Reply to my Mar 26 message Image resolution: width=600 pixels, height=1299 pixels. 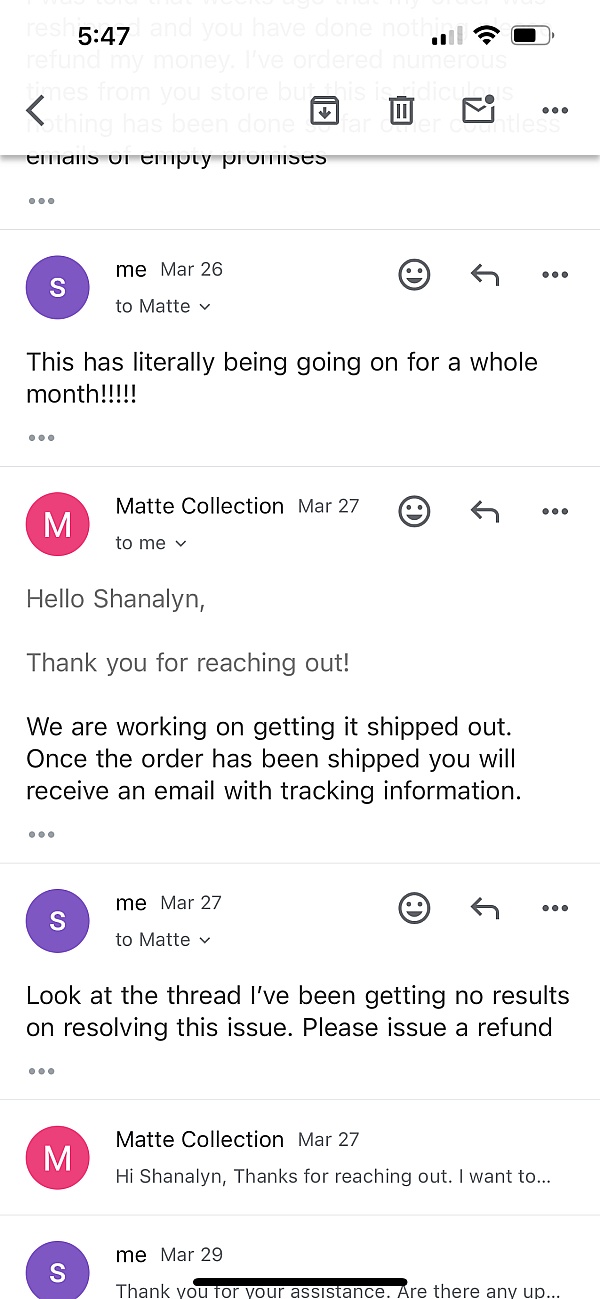485,275
